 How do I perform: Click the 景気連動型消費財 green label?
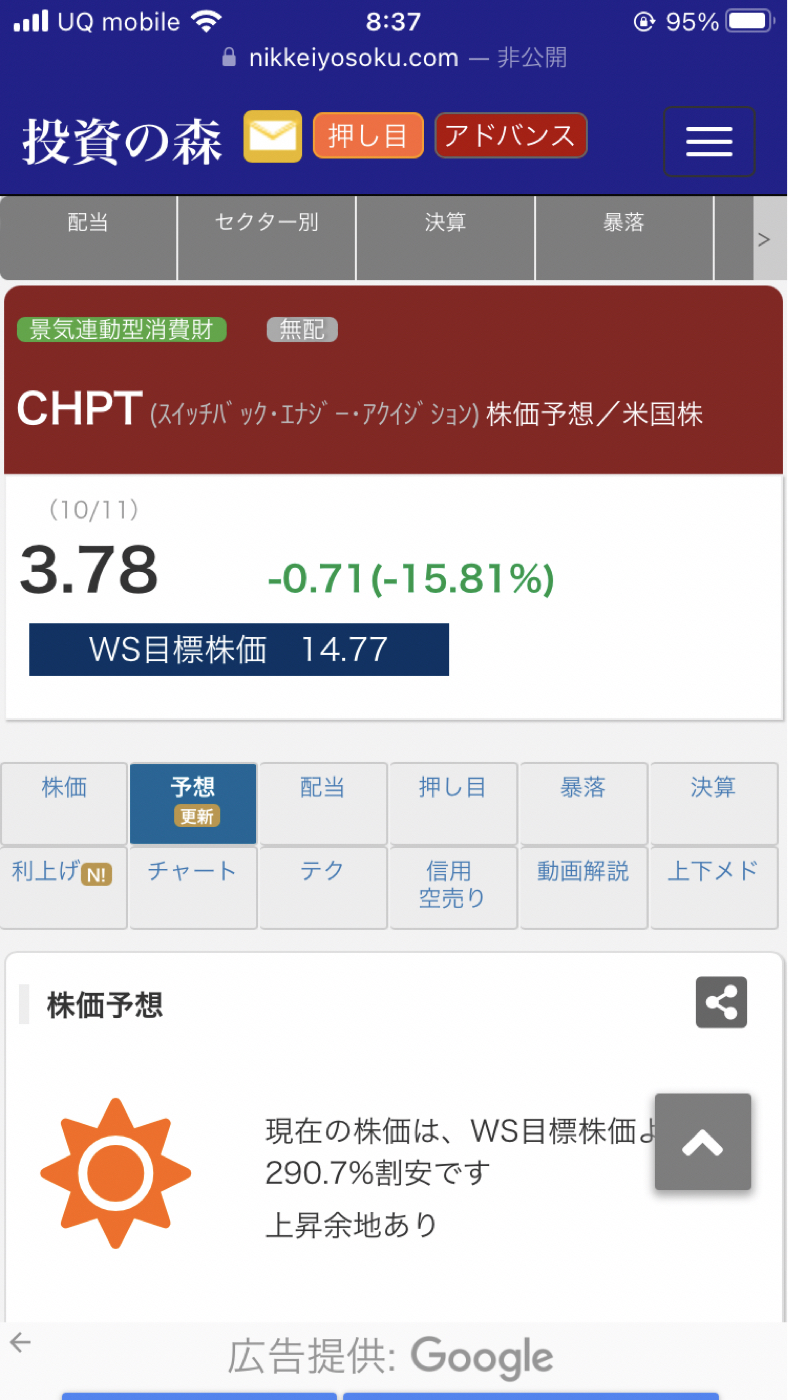pos(121,329)
